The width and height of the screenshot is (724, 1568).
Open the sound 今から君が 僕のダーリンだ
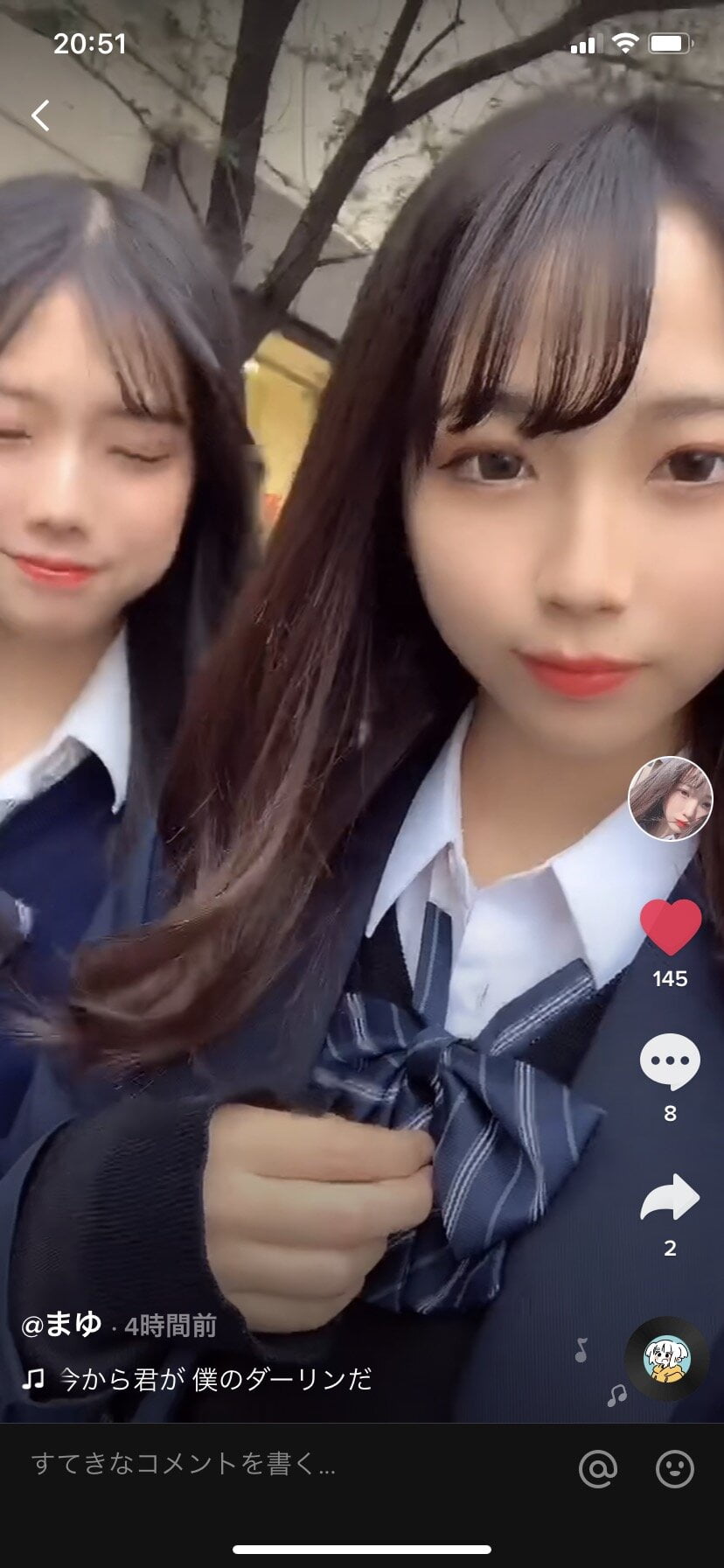coord(215,1380)
